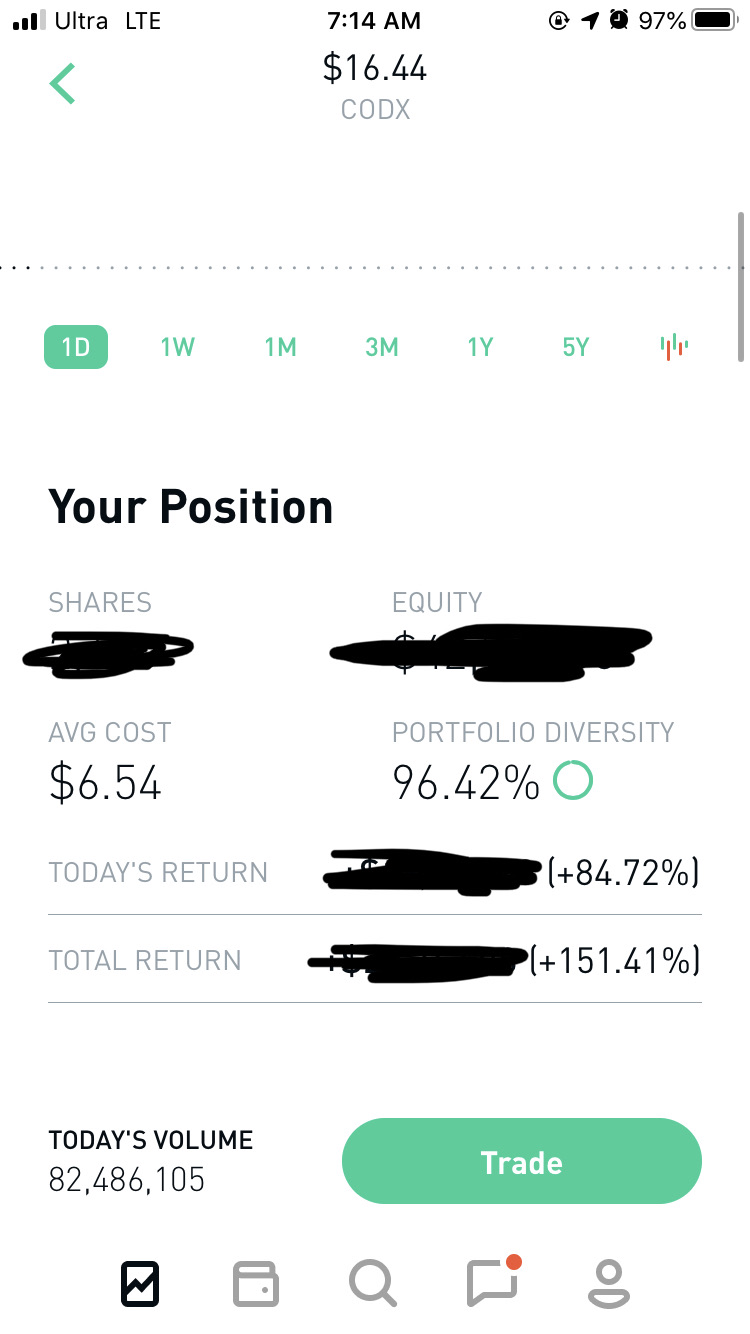Switch chart to 1W range
Image resolution: width=750 pixels, height=1334 pixels.
click(x=177, y=347)
